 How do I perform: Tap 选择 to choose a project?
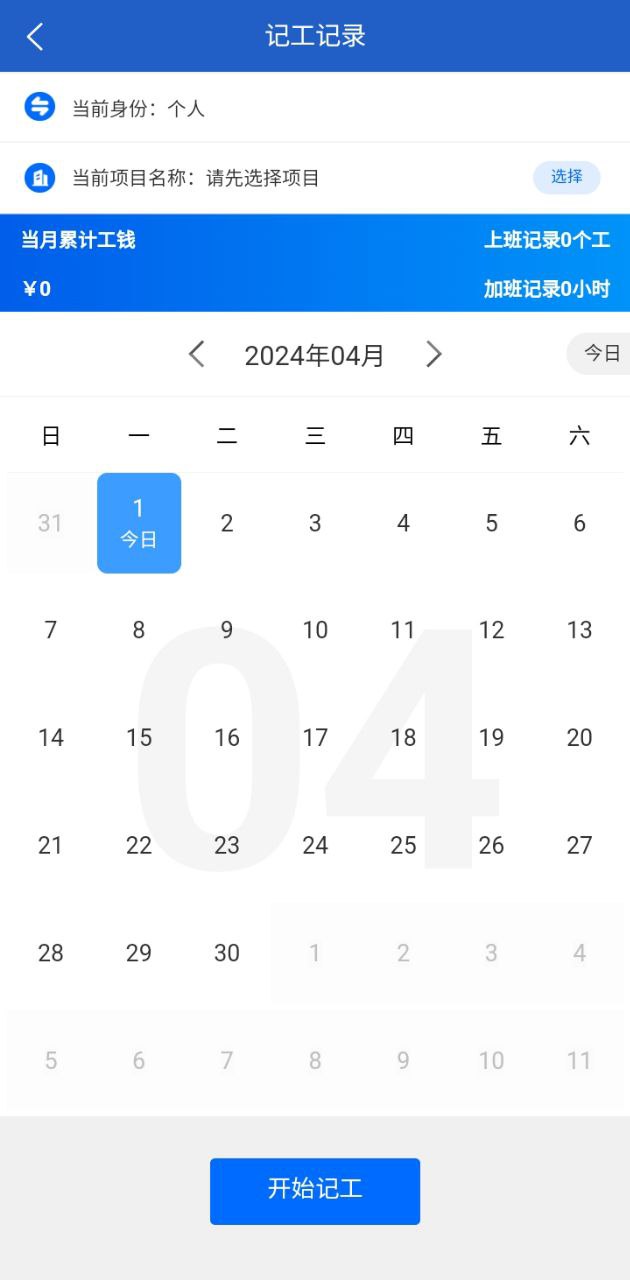coord(566,177)
